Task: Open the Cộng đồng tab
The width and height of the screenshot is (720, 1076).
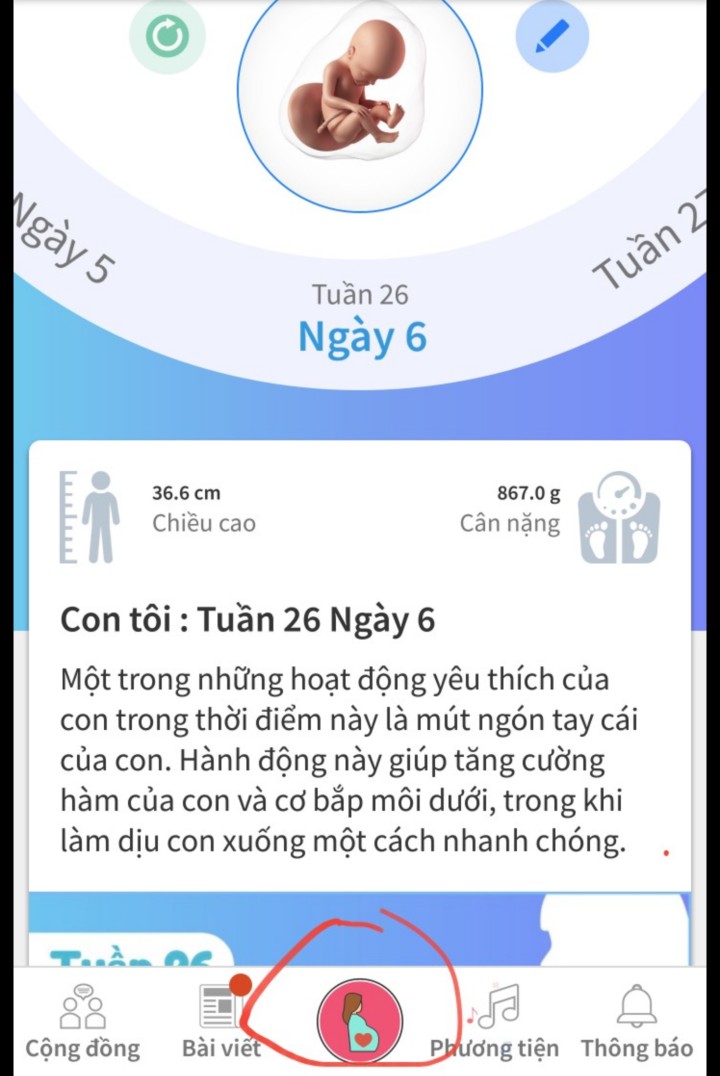Action: (82, 1020)
